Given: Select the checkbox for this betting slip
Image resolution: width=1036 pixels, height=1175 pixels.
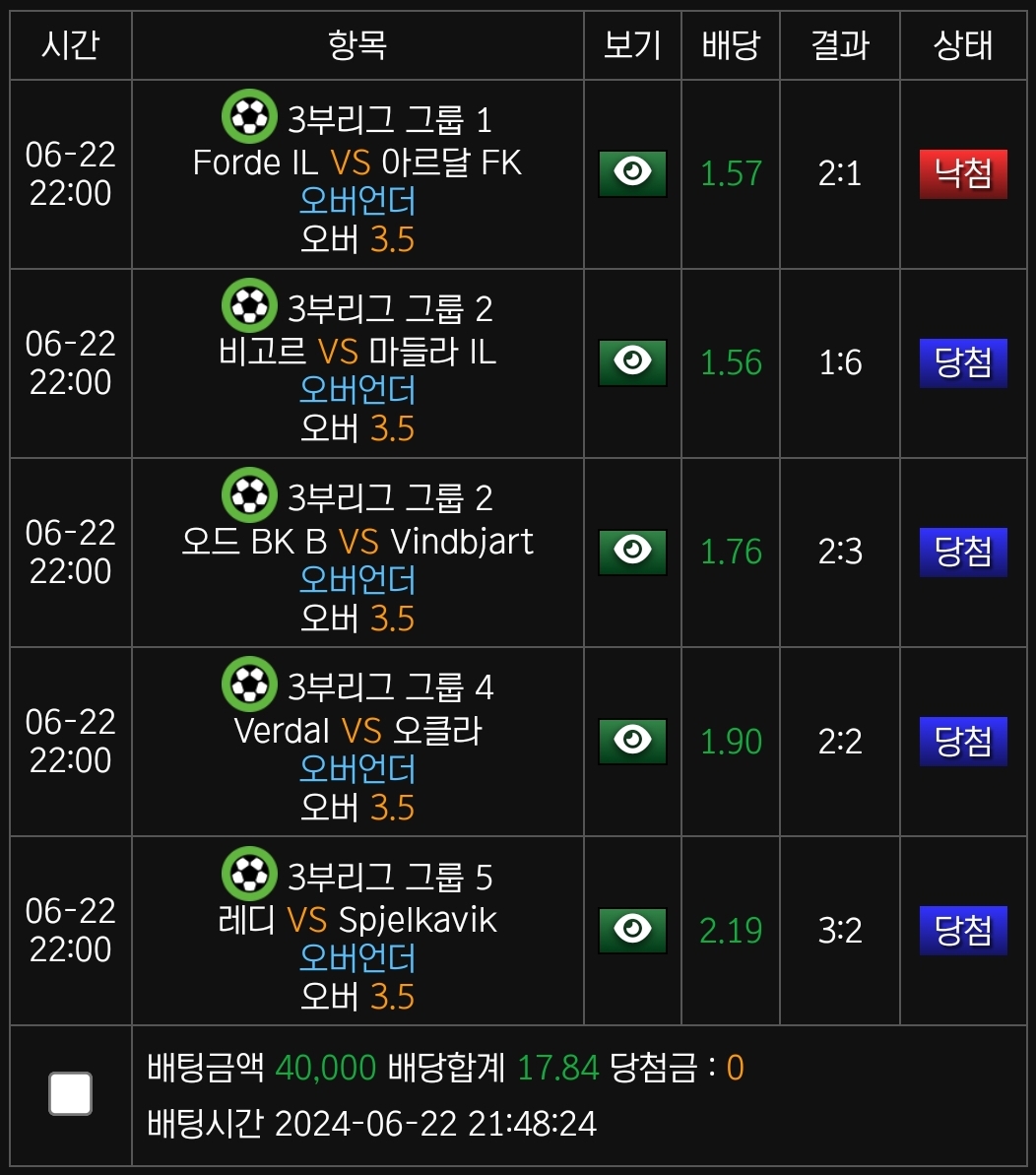Looking at the screenshot, I should click(x=71, y=1093).
